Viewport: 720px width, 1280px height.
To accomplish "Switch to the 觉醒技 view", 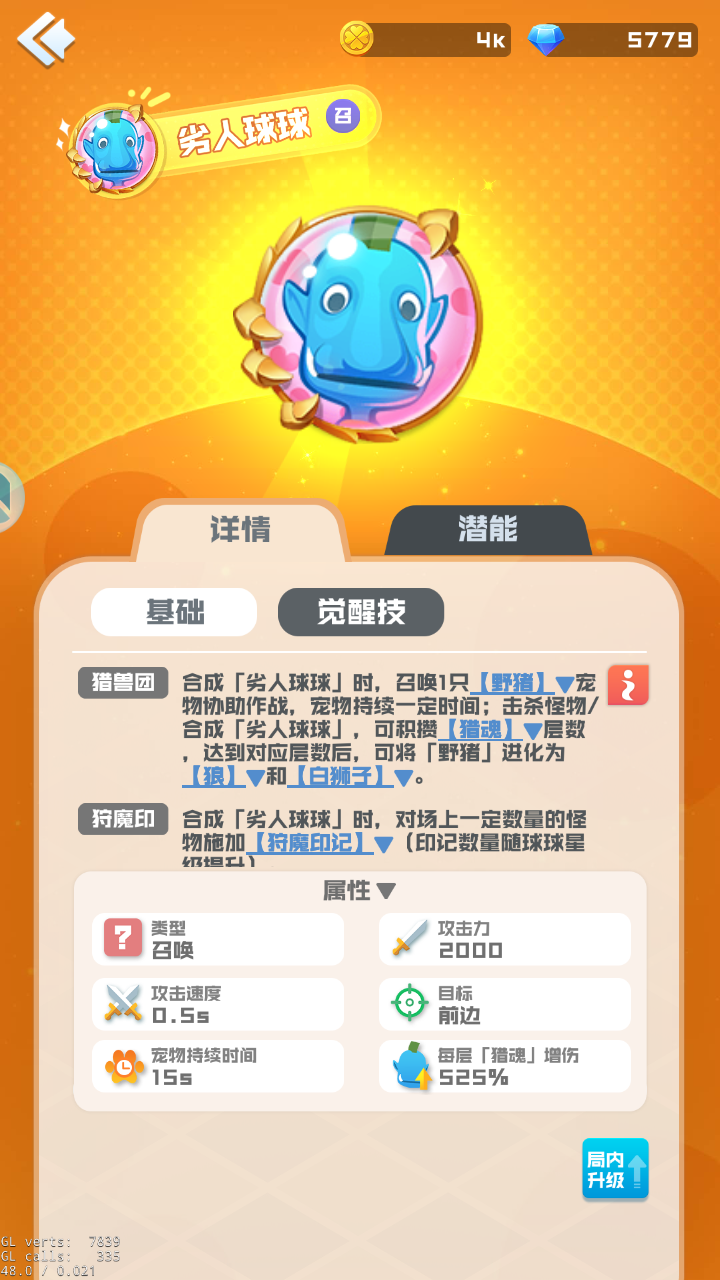I will [x=361, y=612].
